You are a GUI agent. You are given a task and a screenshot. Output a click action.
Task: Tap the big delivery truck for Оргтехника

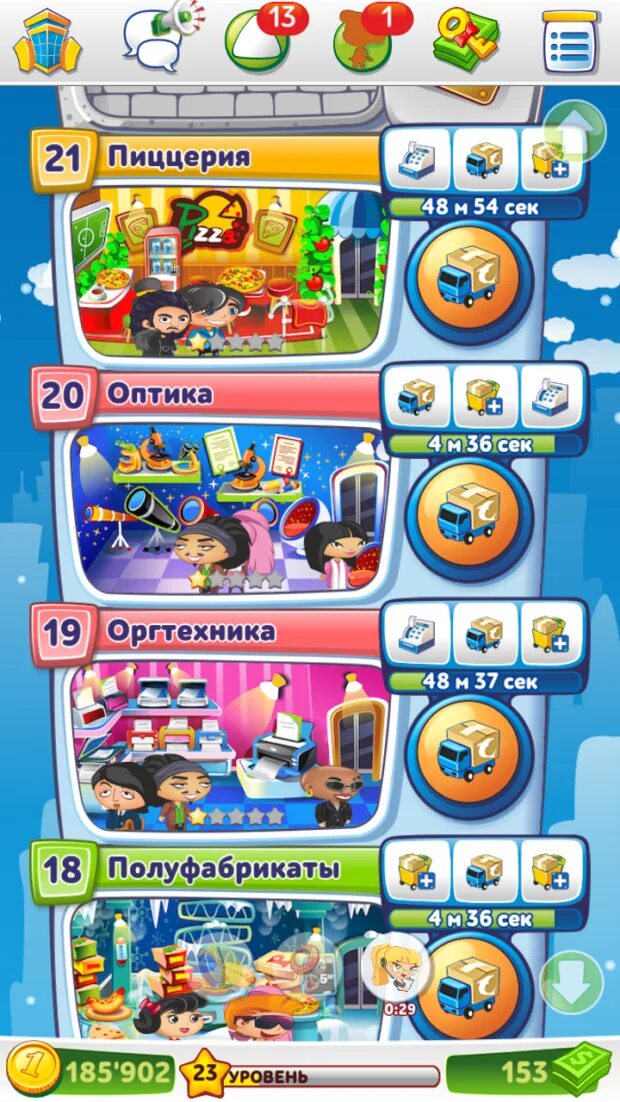[x=470, y=754]
